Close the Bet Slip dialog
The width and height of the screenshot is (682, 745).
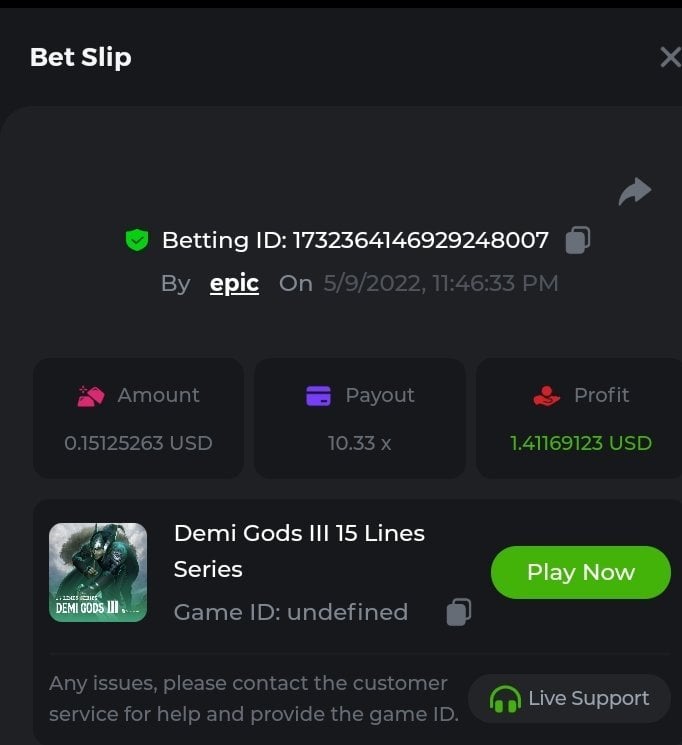click(x=669, y=57)
